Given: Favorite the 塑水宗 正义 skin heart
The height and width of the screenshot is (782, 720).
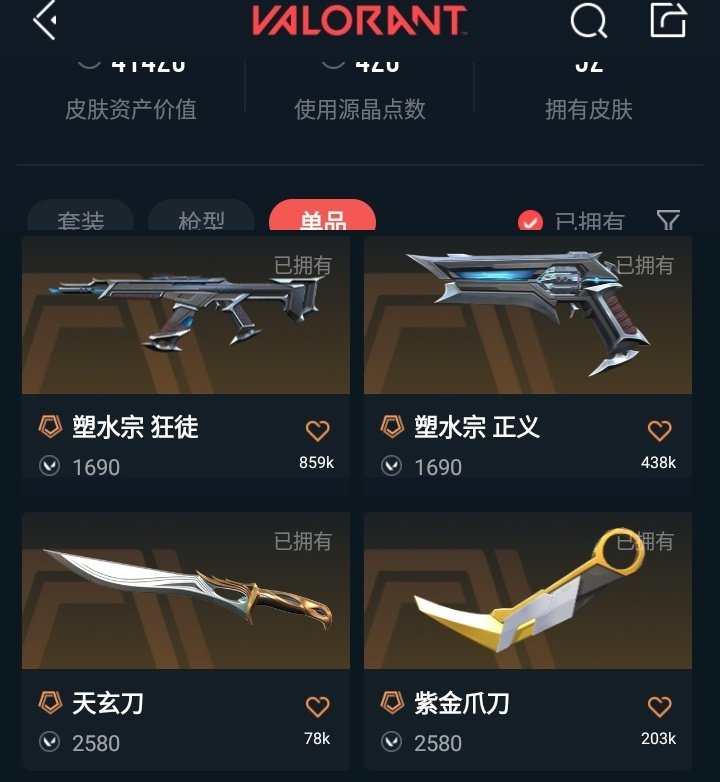Looking at the screenshot, I should (657, 429).
